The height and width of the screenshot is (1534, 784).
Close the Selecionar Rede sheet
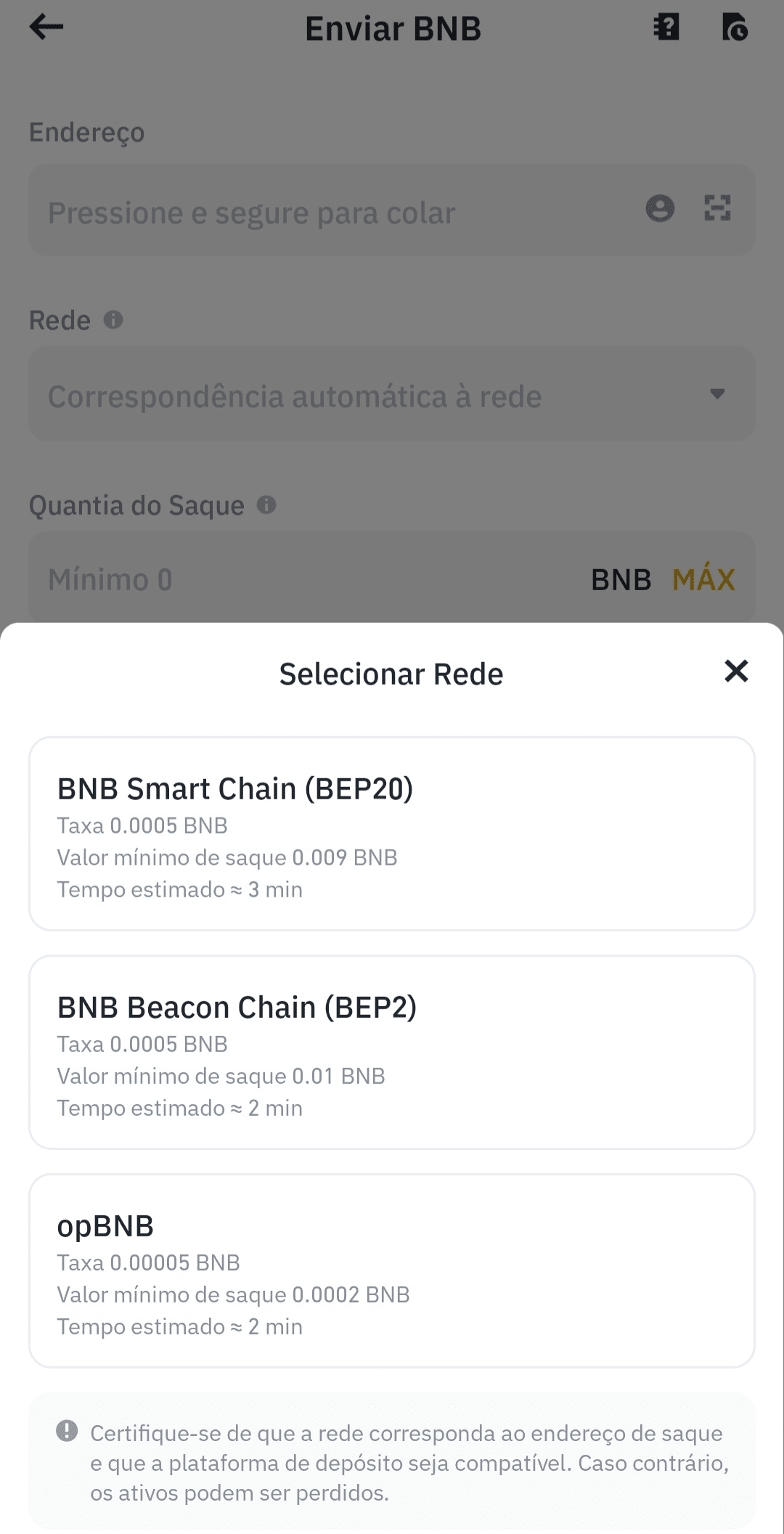click(x=735, y=672)
